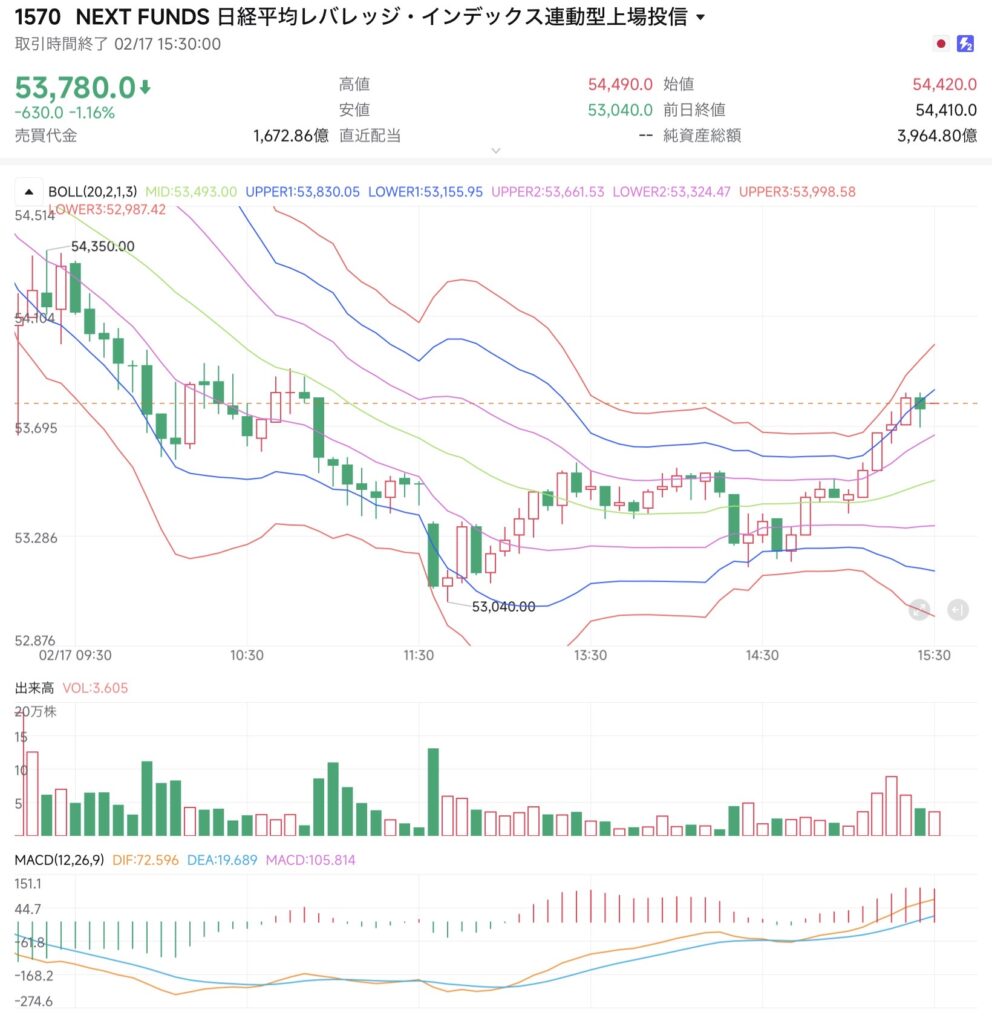
Task: Expand chart to full screen
Action: point(919,609)
